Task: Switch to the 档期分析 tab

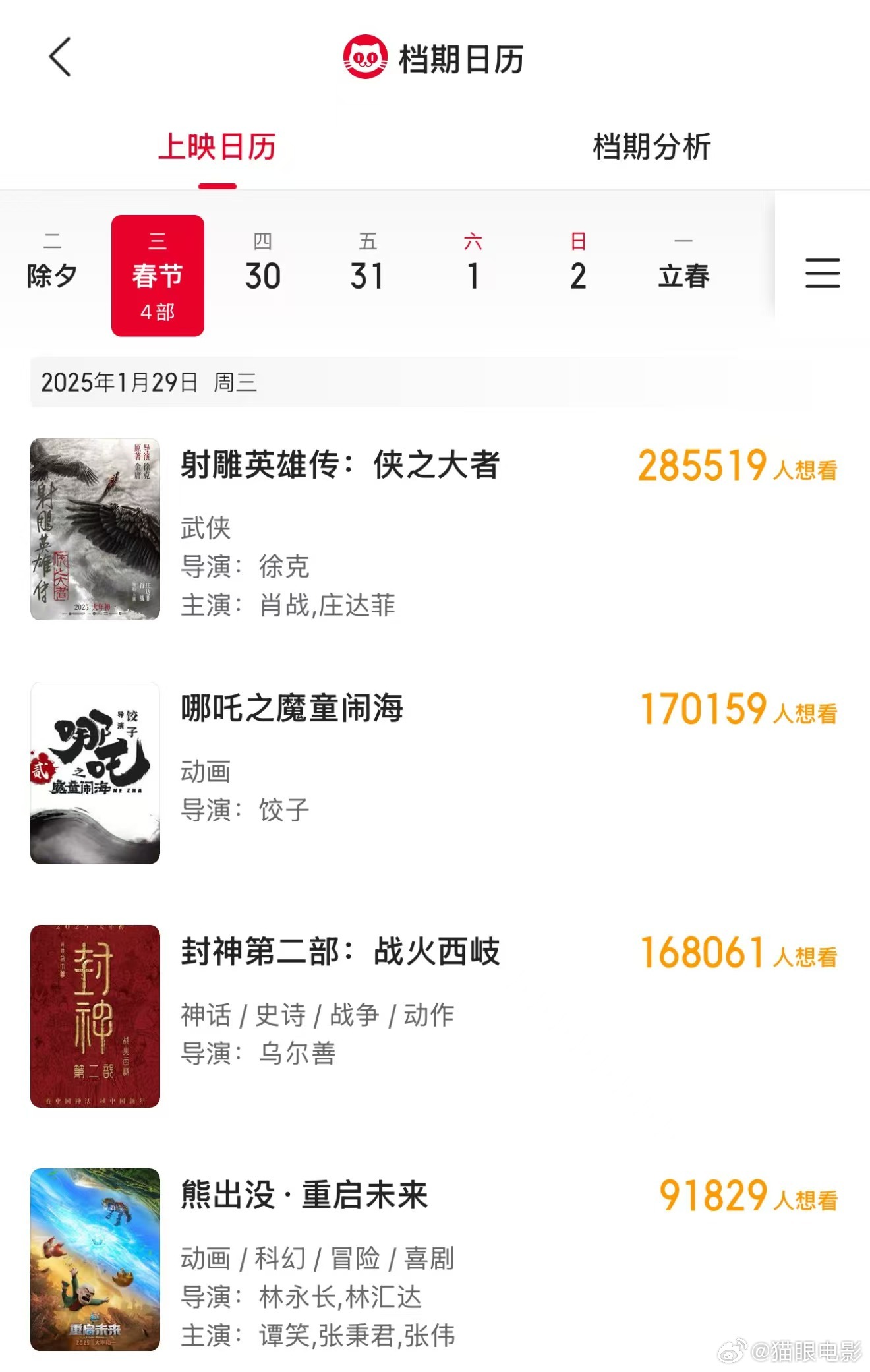Action: tap(651, 146)
